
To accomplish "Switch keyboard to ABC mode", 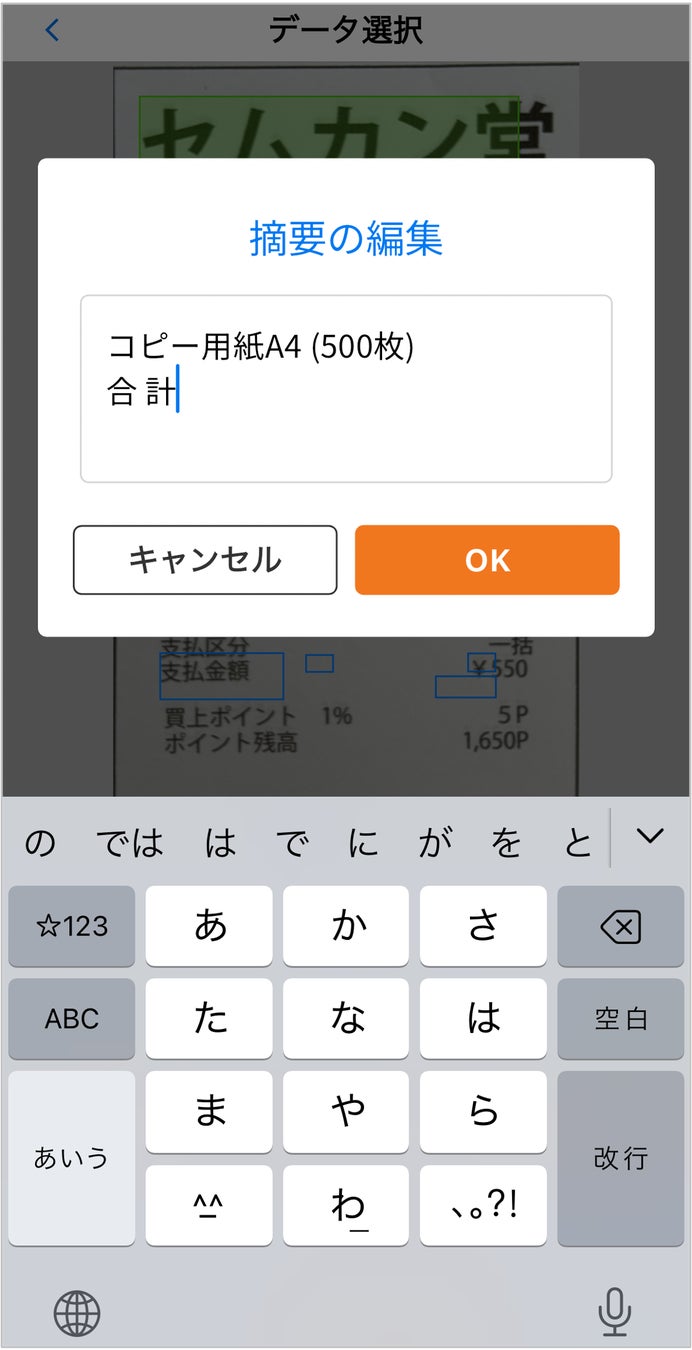I will 72,1019.
